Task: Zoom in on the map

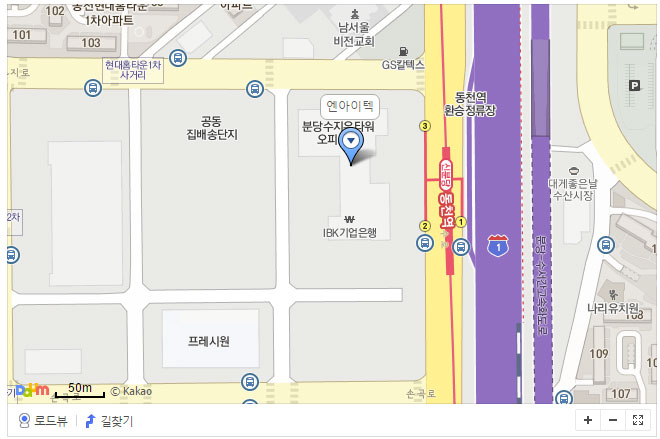Action: pyautogui.click(x=588, y=421)
